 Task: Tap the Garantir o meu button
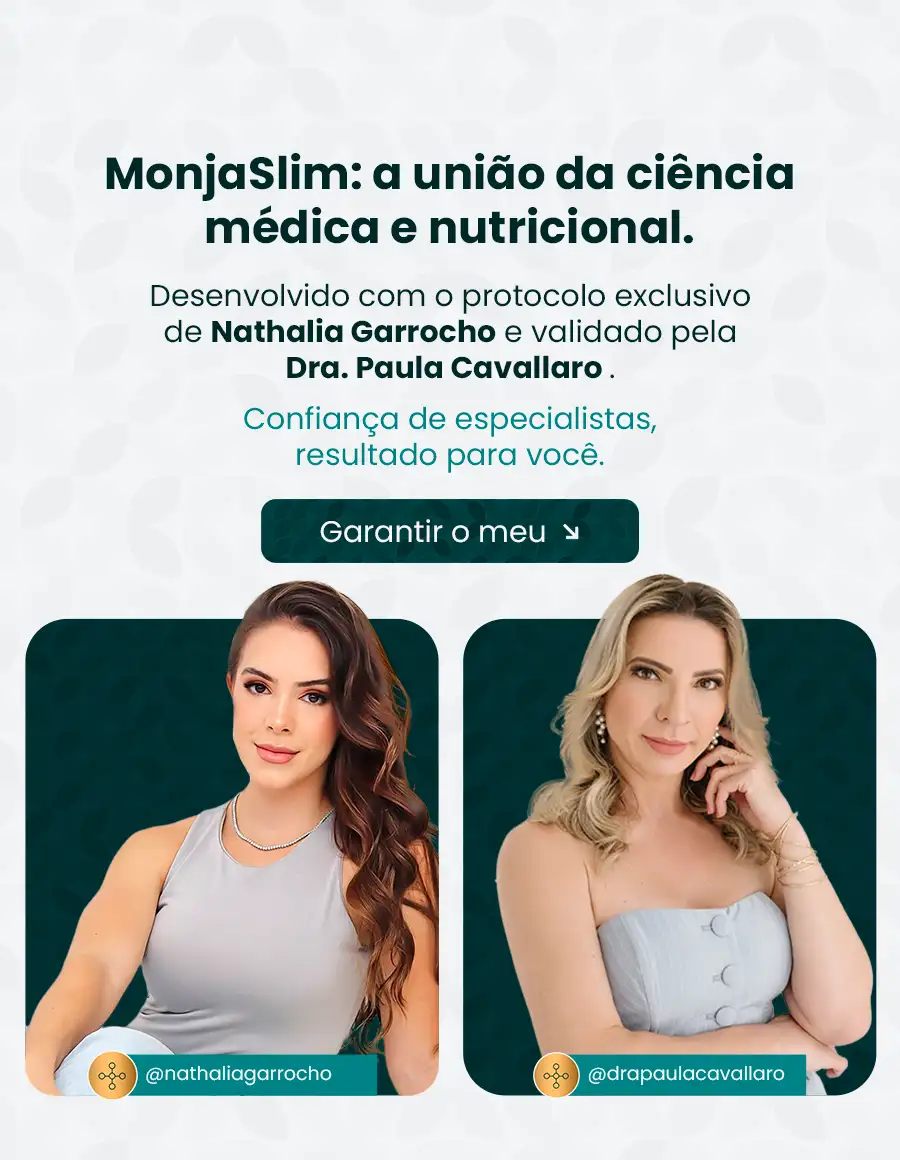pyautogui.click(x=449, y=531)
